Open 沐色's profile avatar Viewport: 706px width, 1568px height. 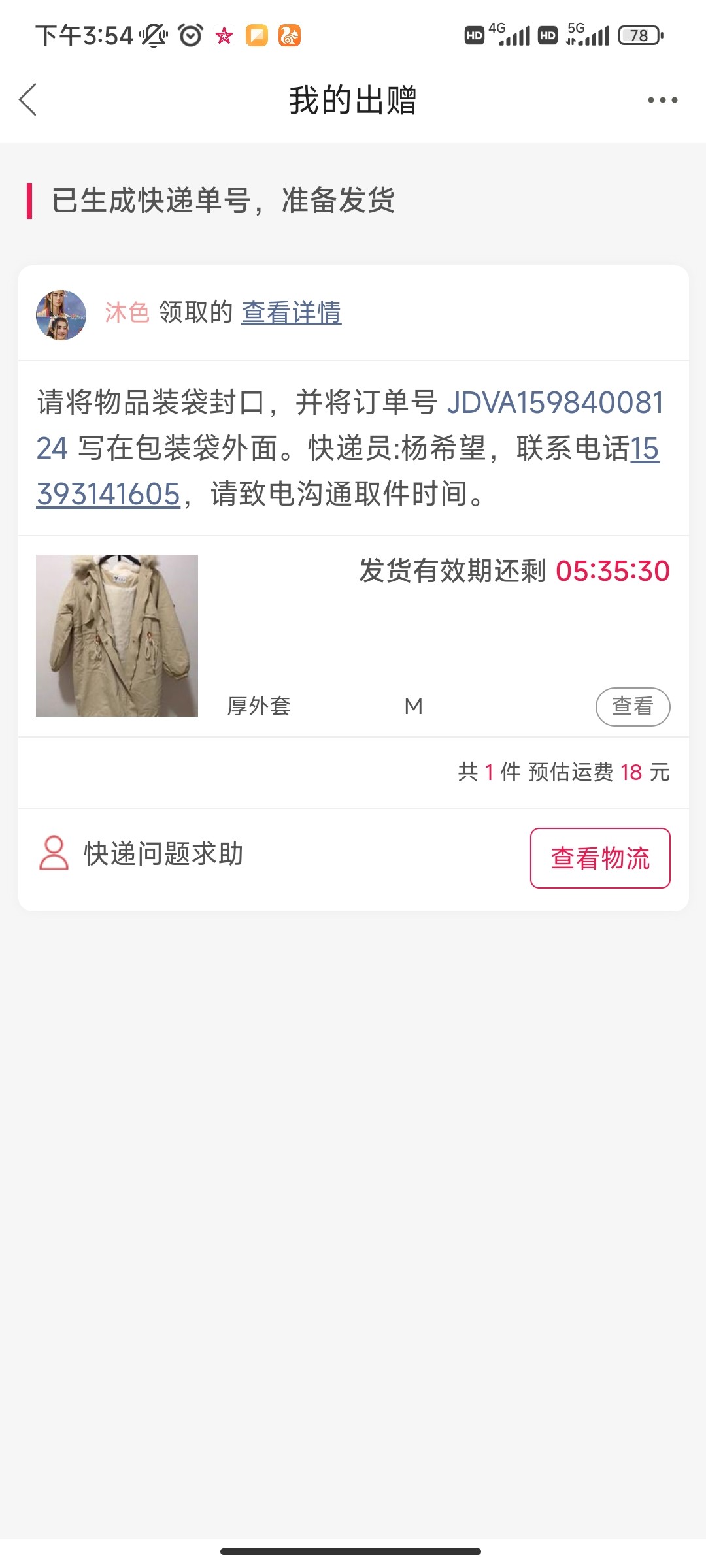[61, 316]
